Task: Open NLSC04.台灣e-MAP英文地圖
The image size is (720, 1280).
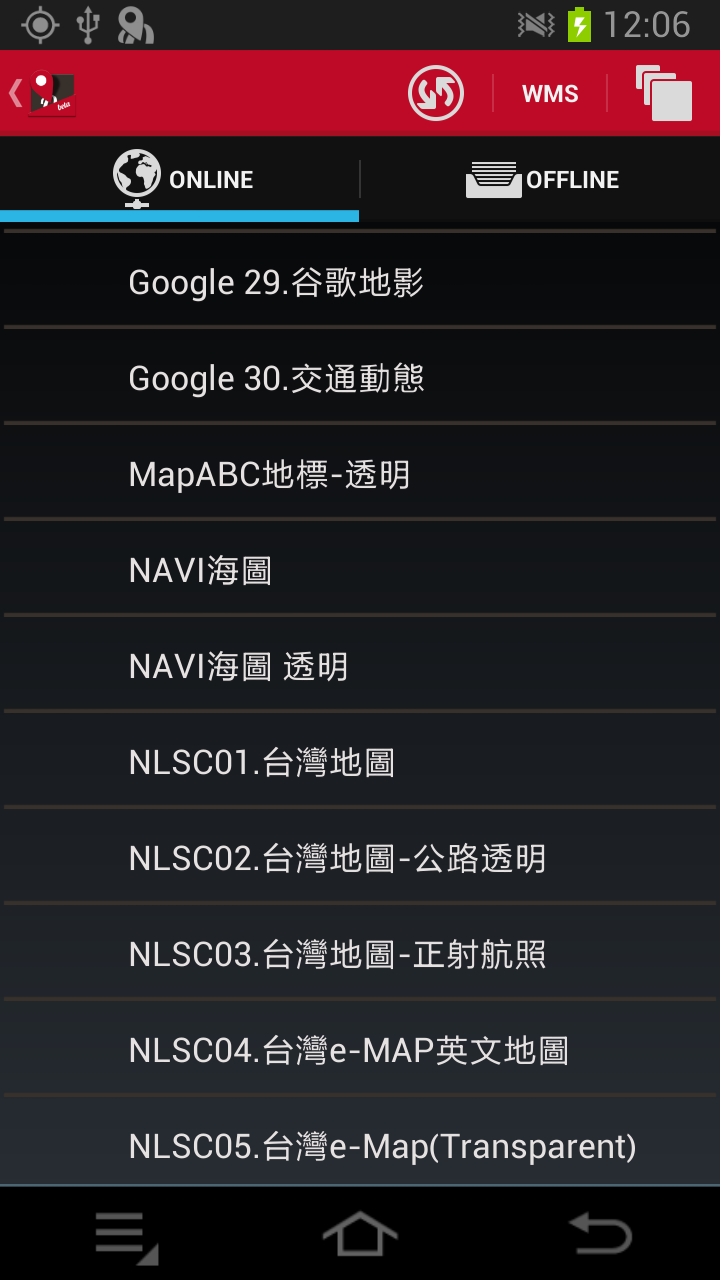Action: (x=360, y=1051)
